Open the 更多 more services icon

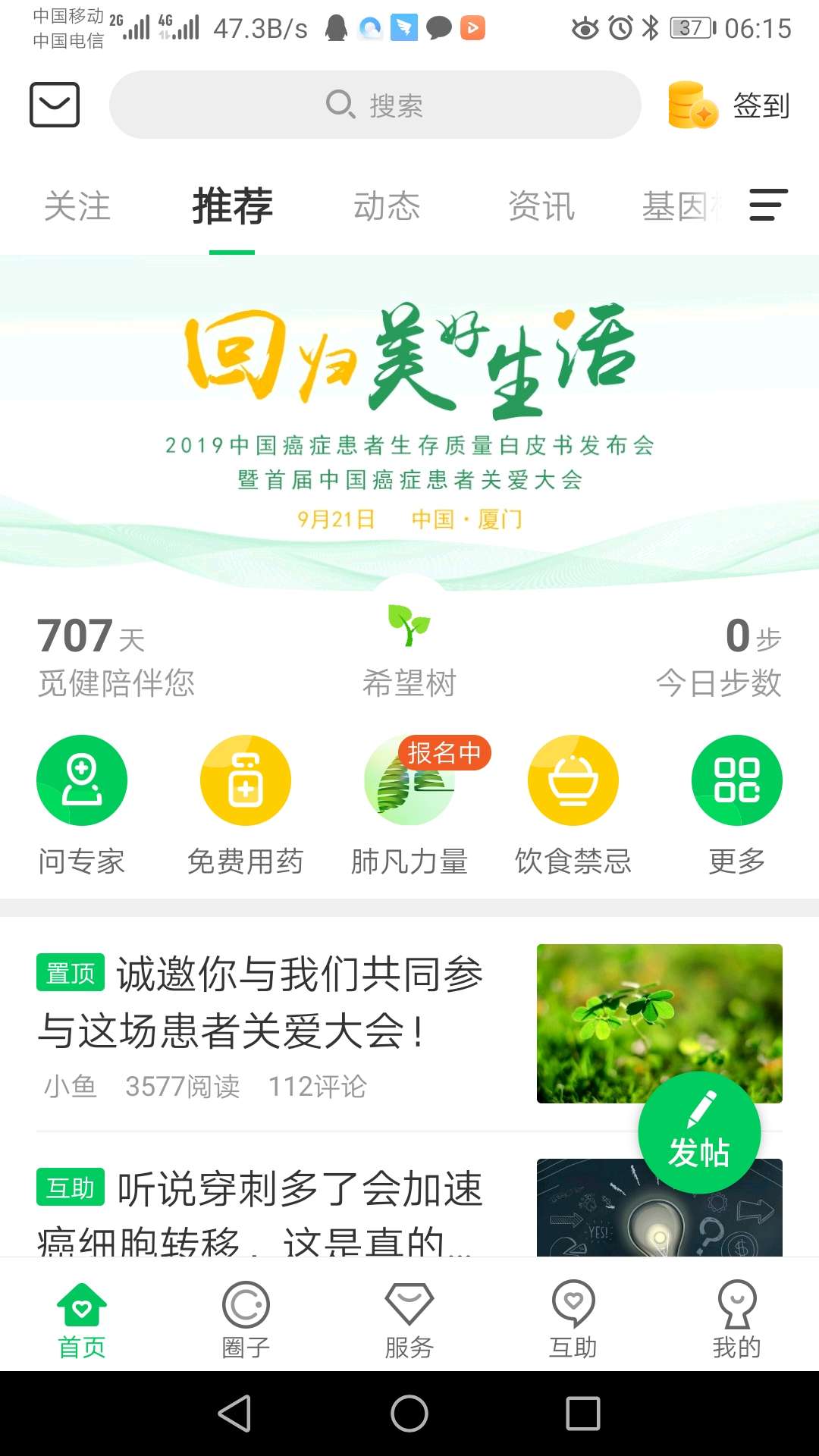pyautogui.click(x=737, y=780)
